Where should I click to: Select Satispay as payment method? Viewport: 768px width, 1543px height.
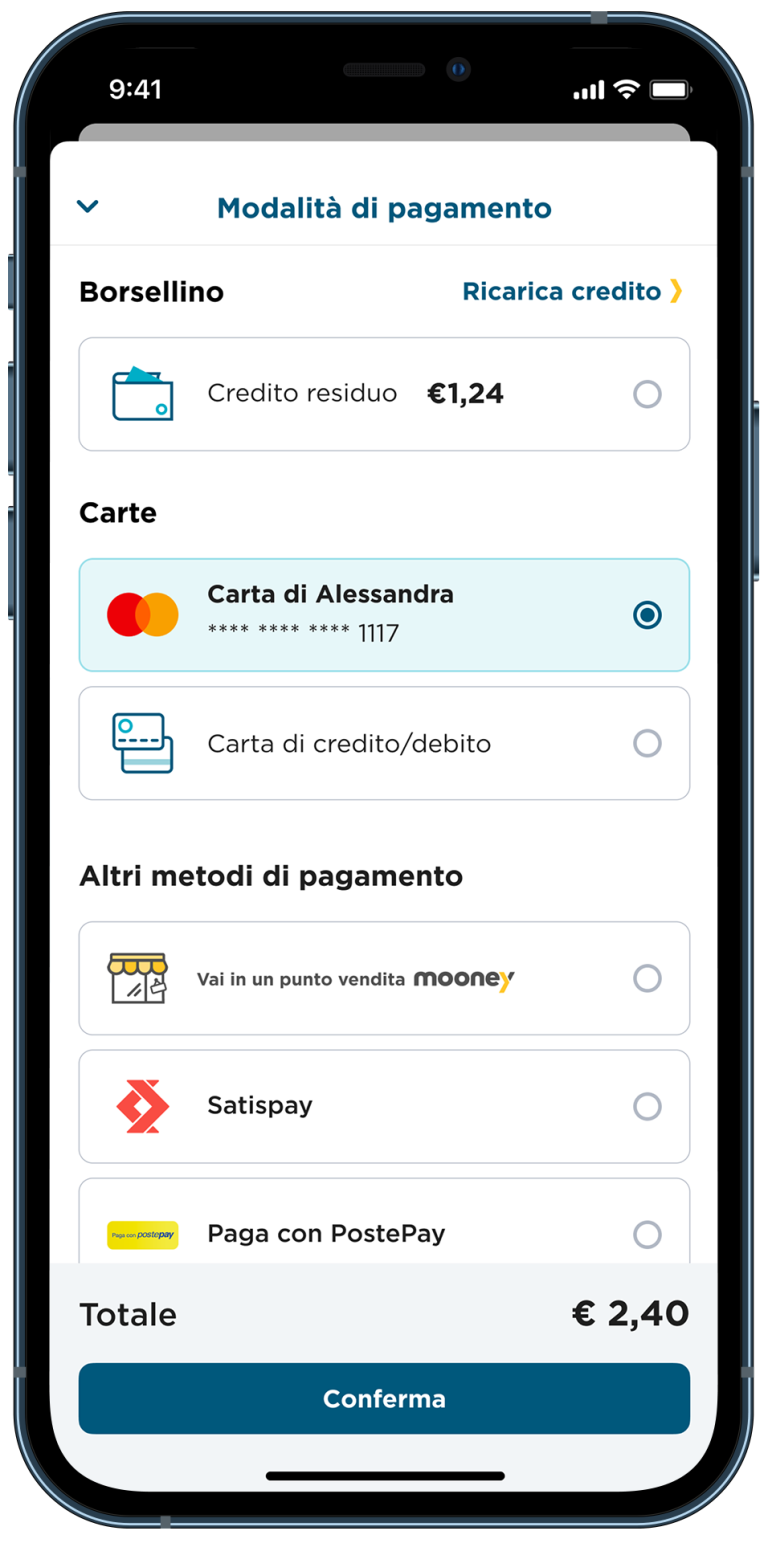coord(384,1106)
